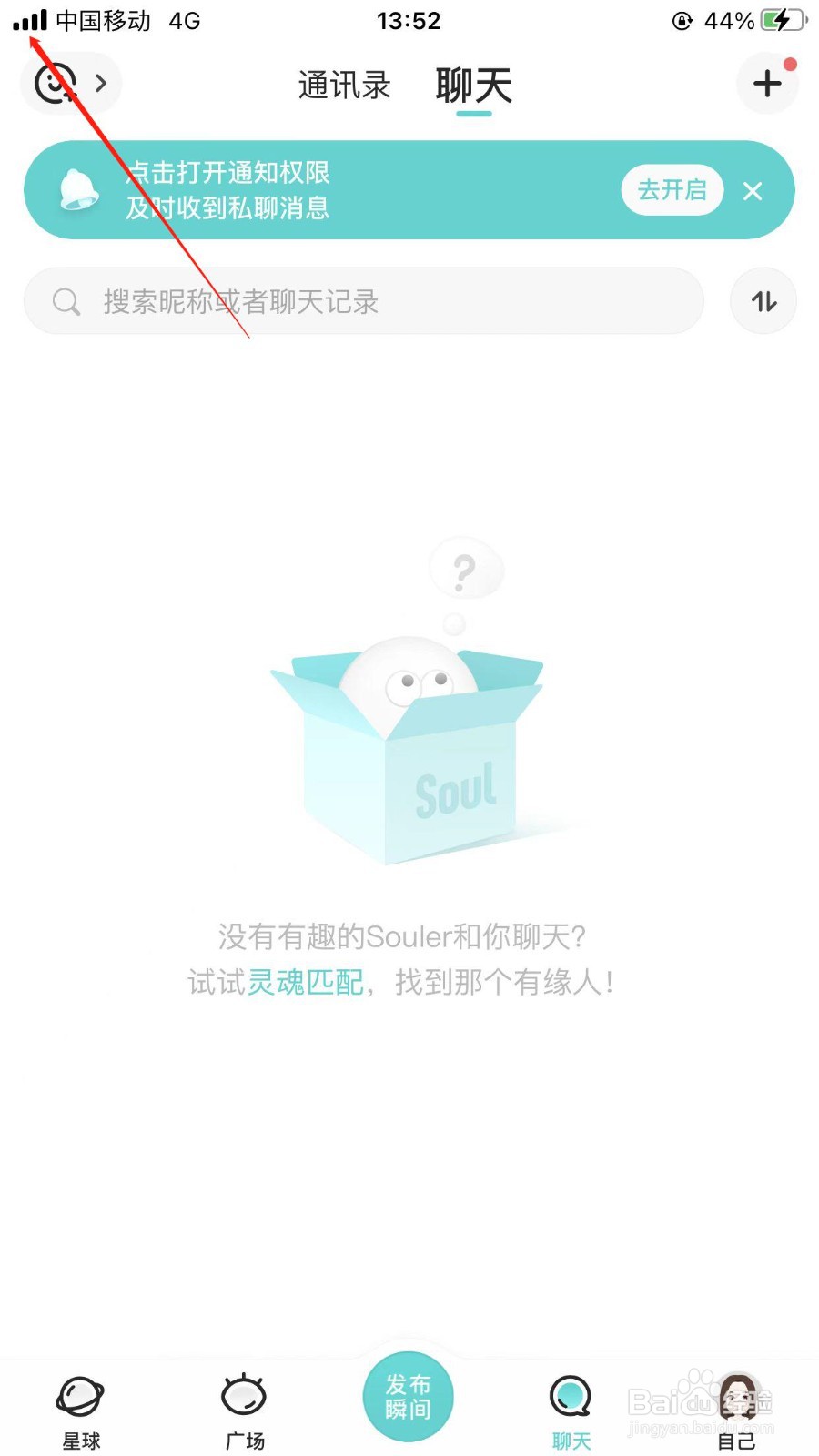Stay on the 聊天 chat tab header
The image size is (819, 1456).
point(475,85)
